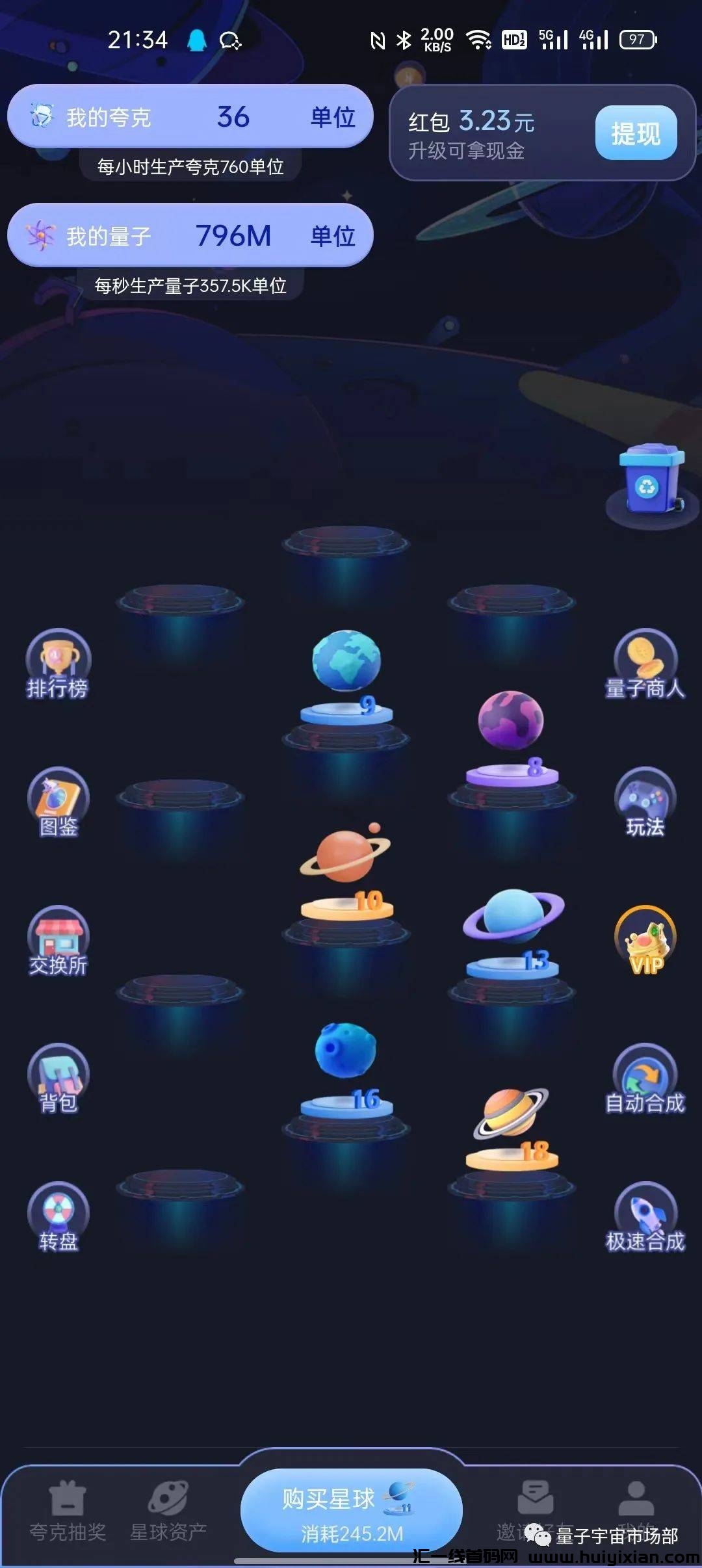Open the 图鉴 collection book

pos(58,802)
